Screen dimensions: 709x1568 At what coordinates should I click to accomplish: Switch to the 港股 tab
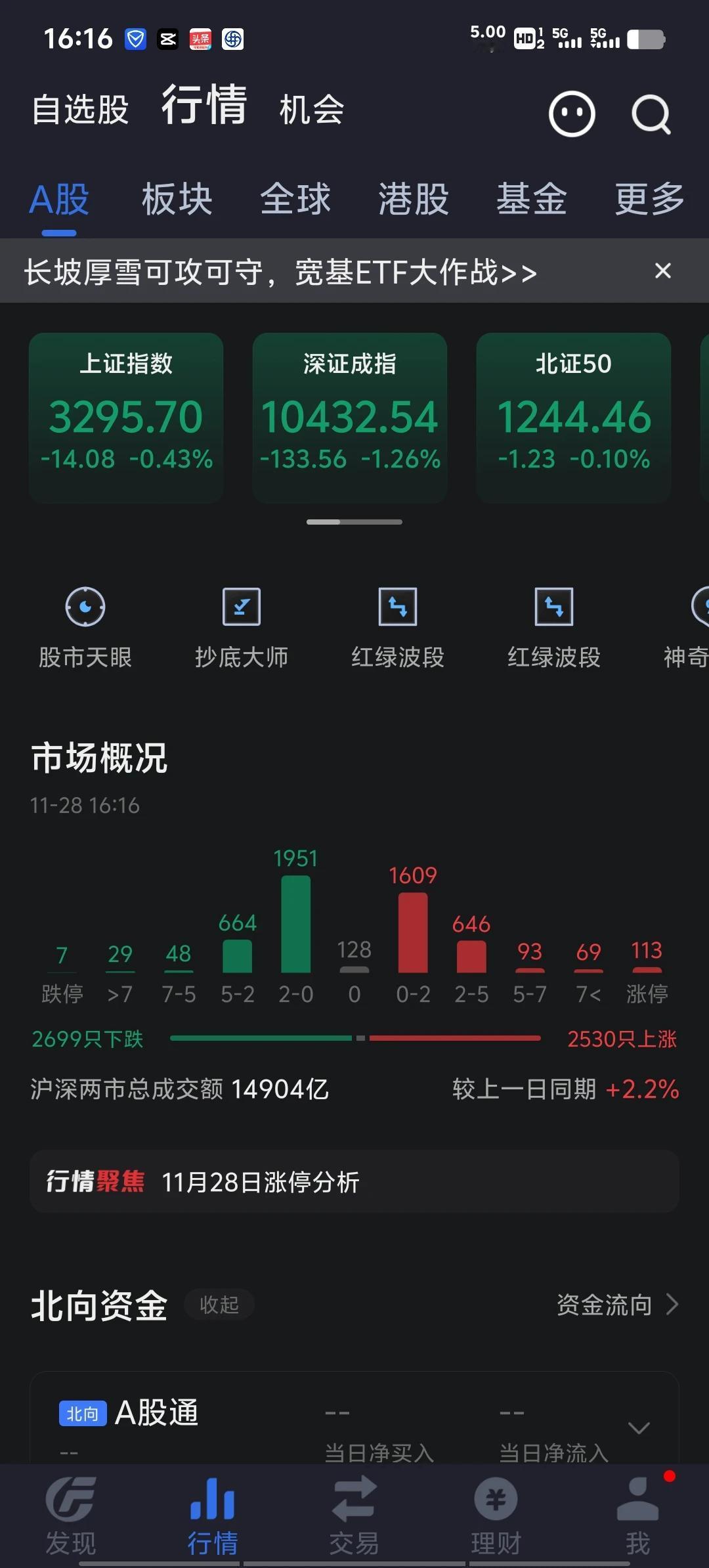coord(412,200)
